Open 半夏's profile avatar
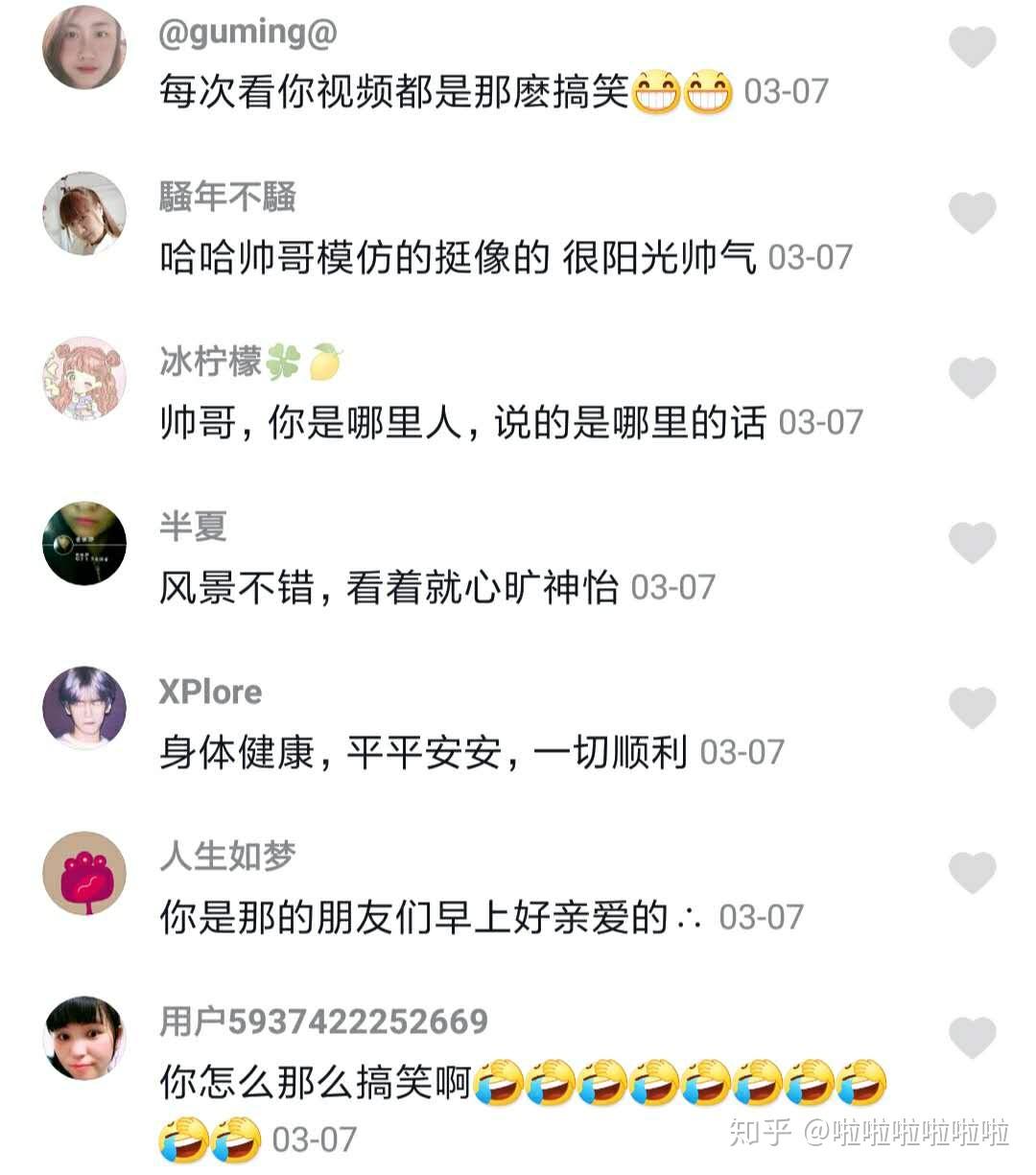Screen dimensions: 1036x1175 click(84, 543)
